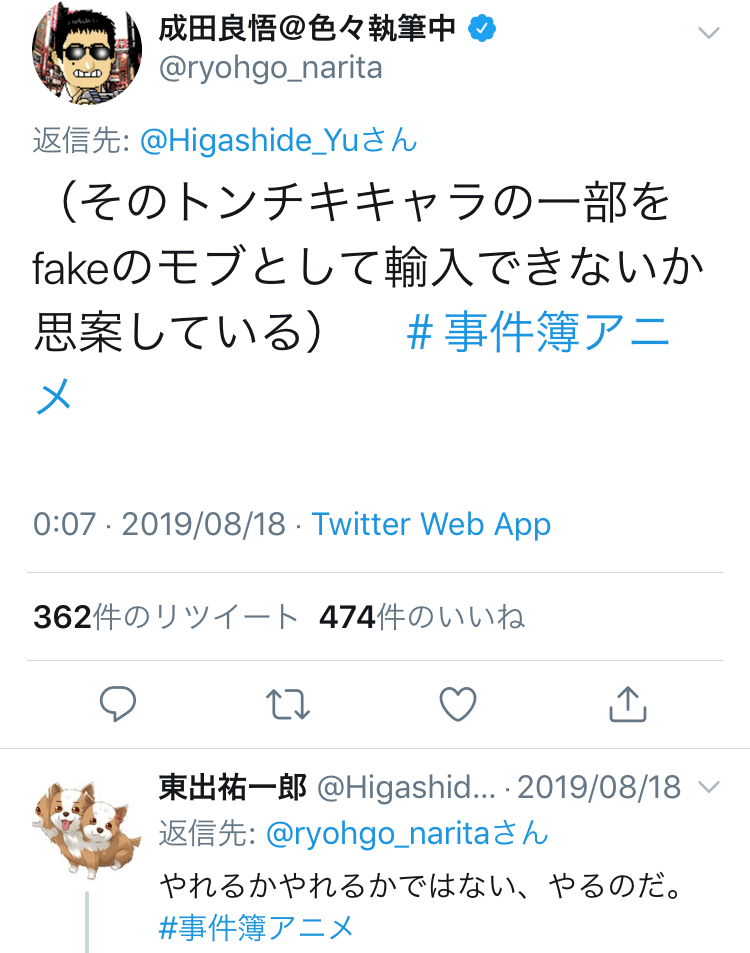Like the main tweet
Viewport: 750px width, 953px height.
pos(458,704)
